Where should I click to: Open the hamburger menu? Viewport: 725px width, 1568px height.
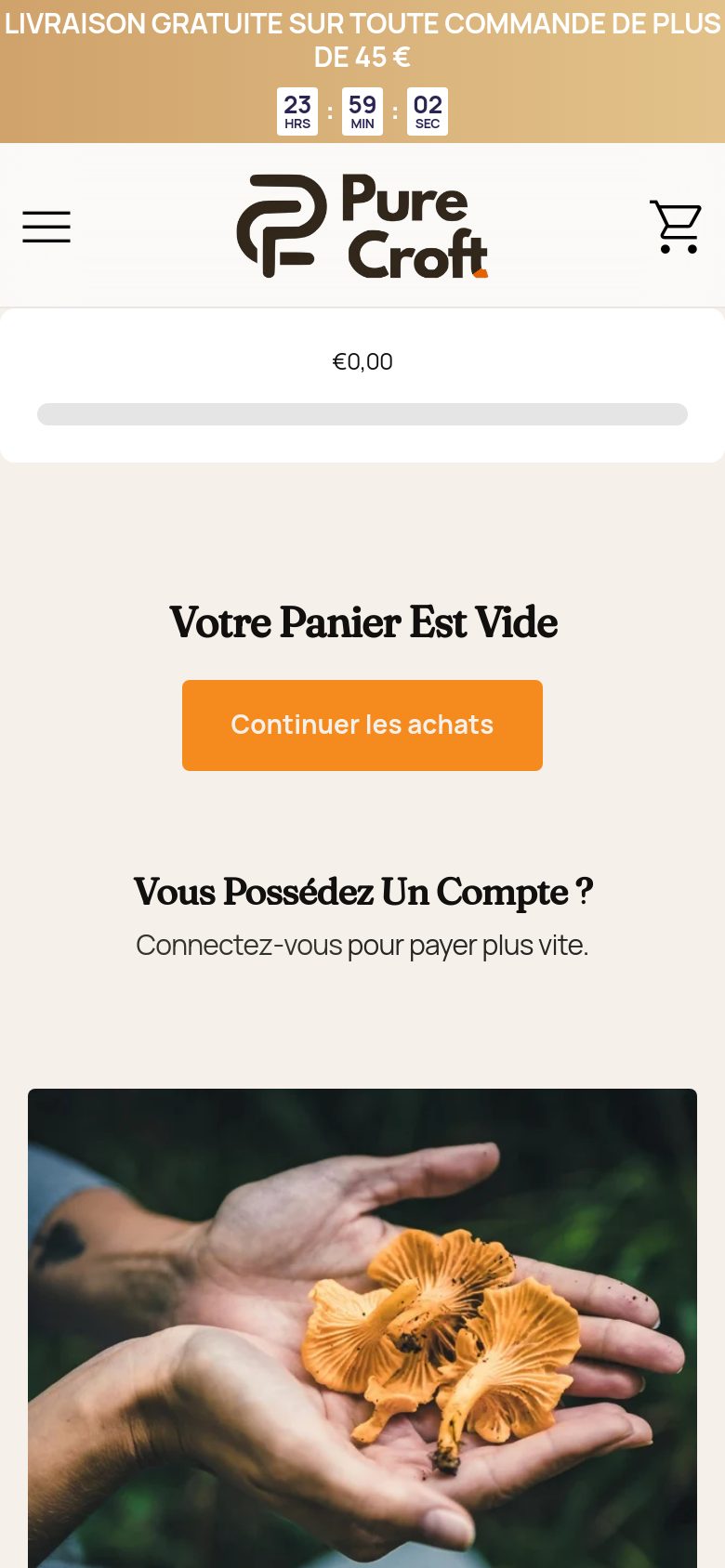click(46, 227)
